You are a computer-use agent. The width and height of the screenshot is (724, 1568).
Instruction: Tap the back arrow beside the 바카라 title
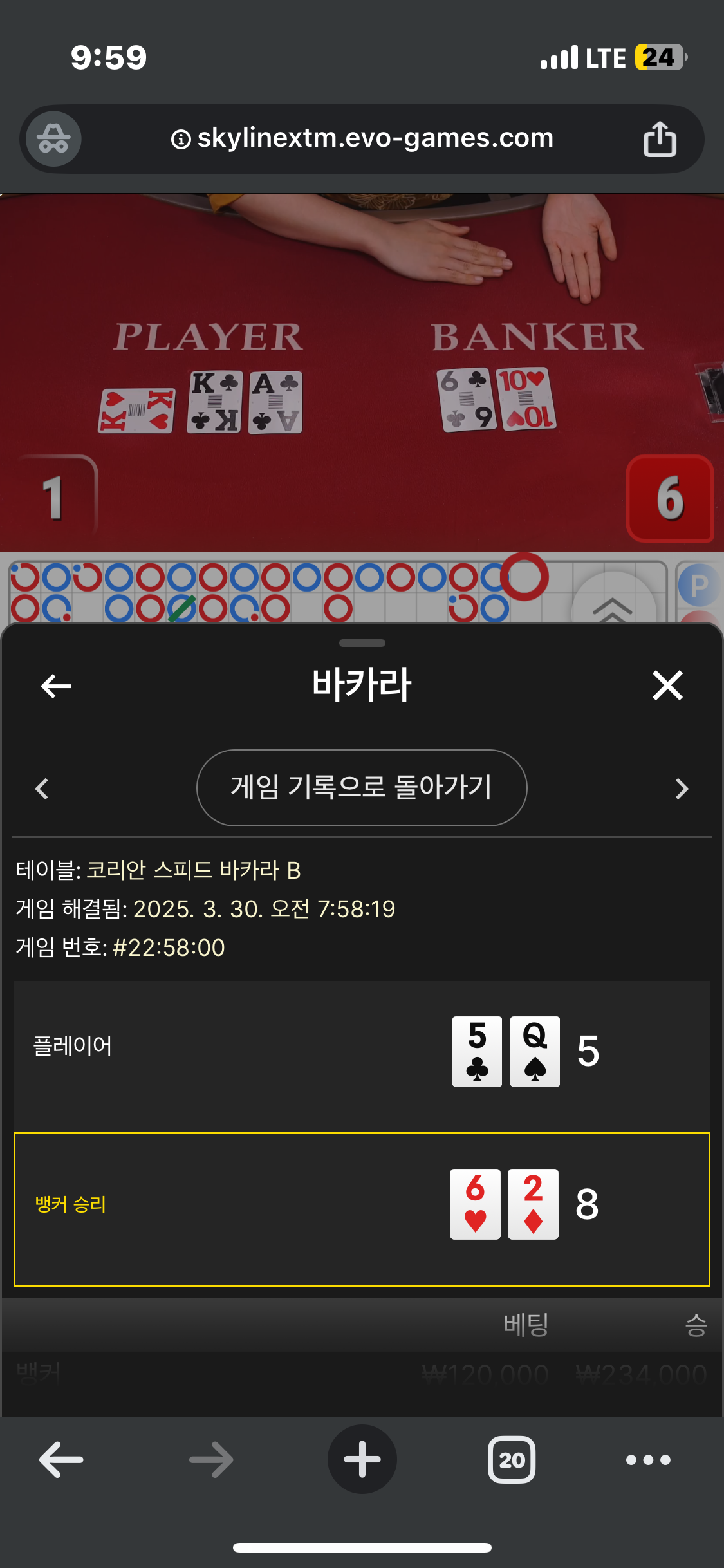56,686
